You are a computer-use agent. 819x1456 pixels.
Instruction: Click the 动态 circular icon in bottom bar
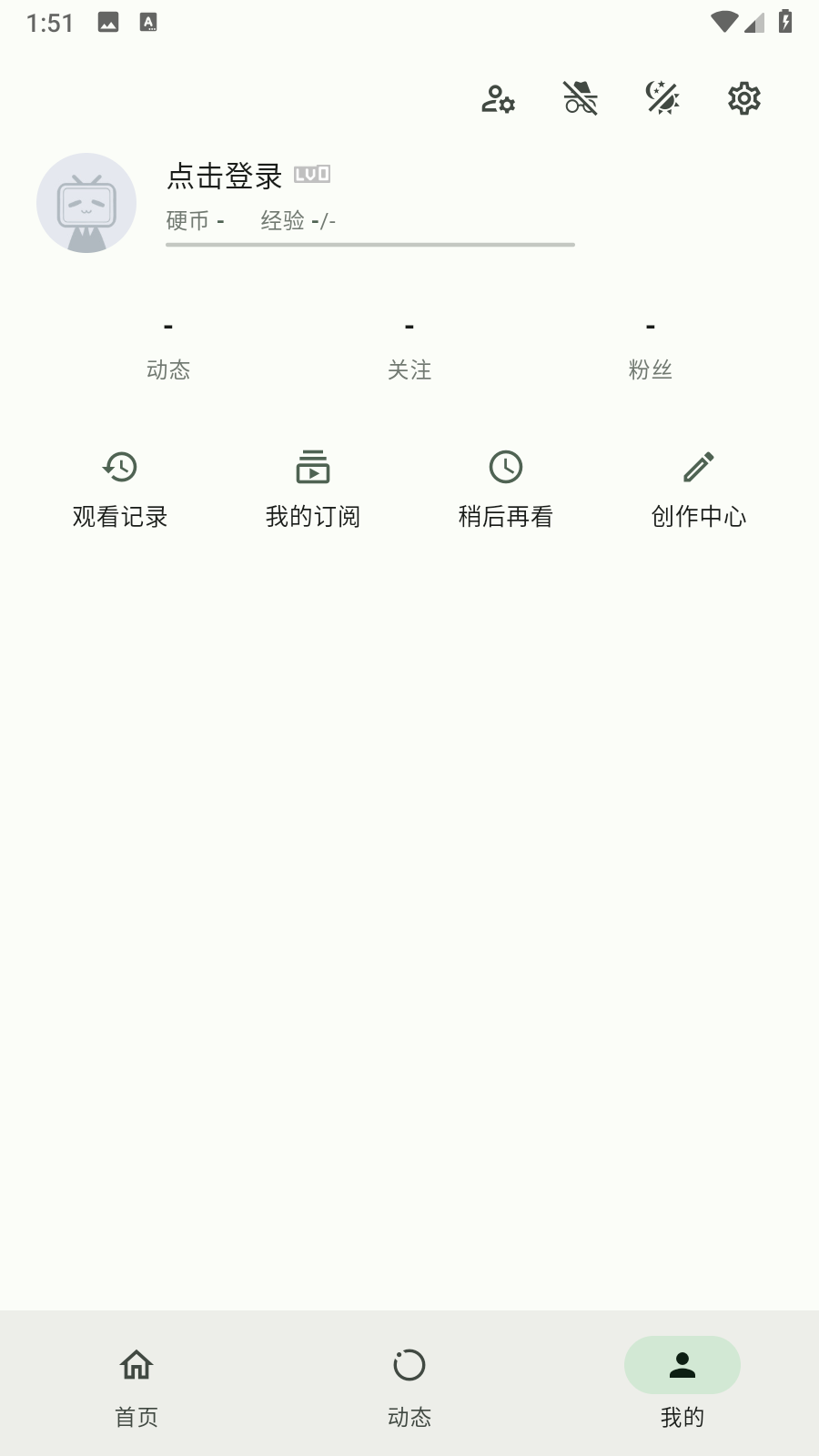pyautogui.click(x=409, y=1366)
